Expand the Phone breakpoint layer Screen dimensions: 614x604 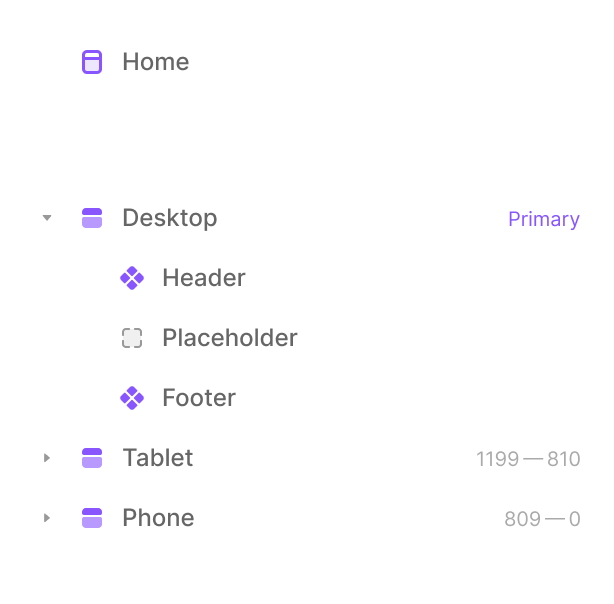tap(46, 518)
